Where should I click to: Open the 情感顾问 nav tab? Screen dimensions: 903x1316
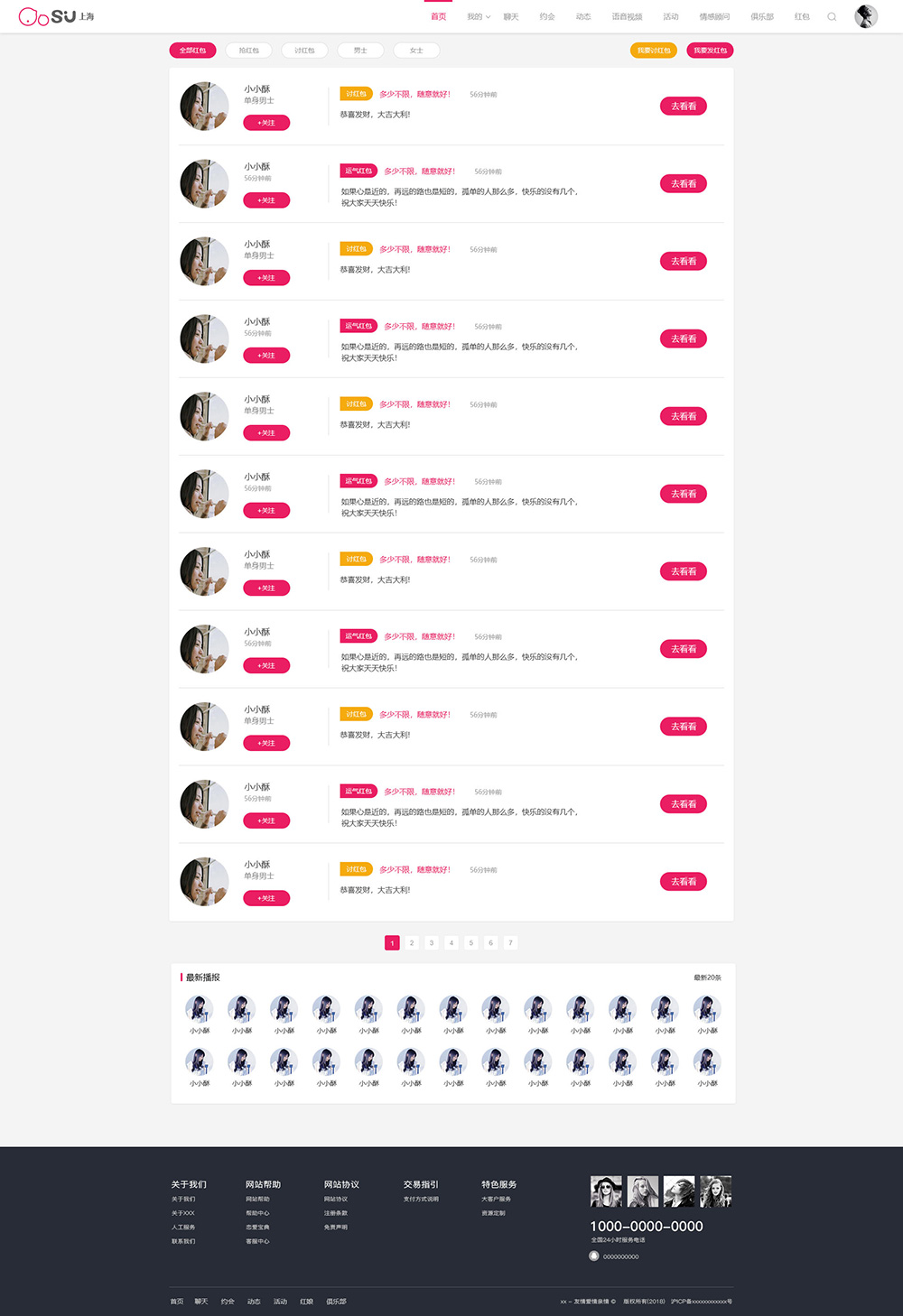coord(714,16)
